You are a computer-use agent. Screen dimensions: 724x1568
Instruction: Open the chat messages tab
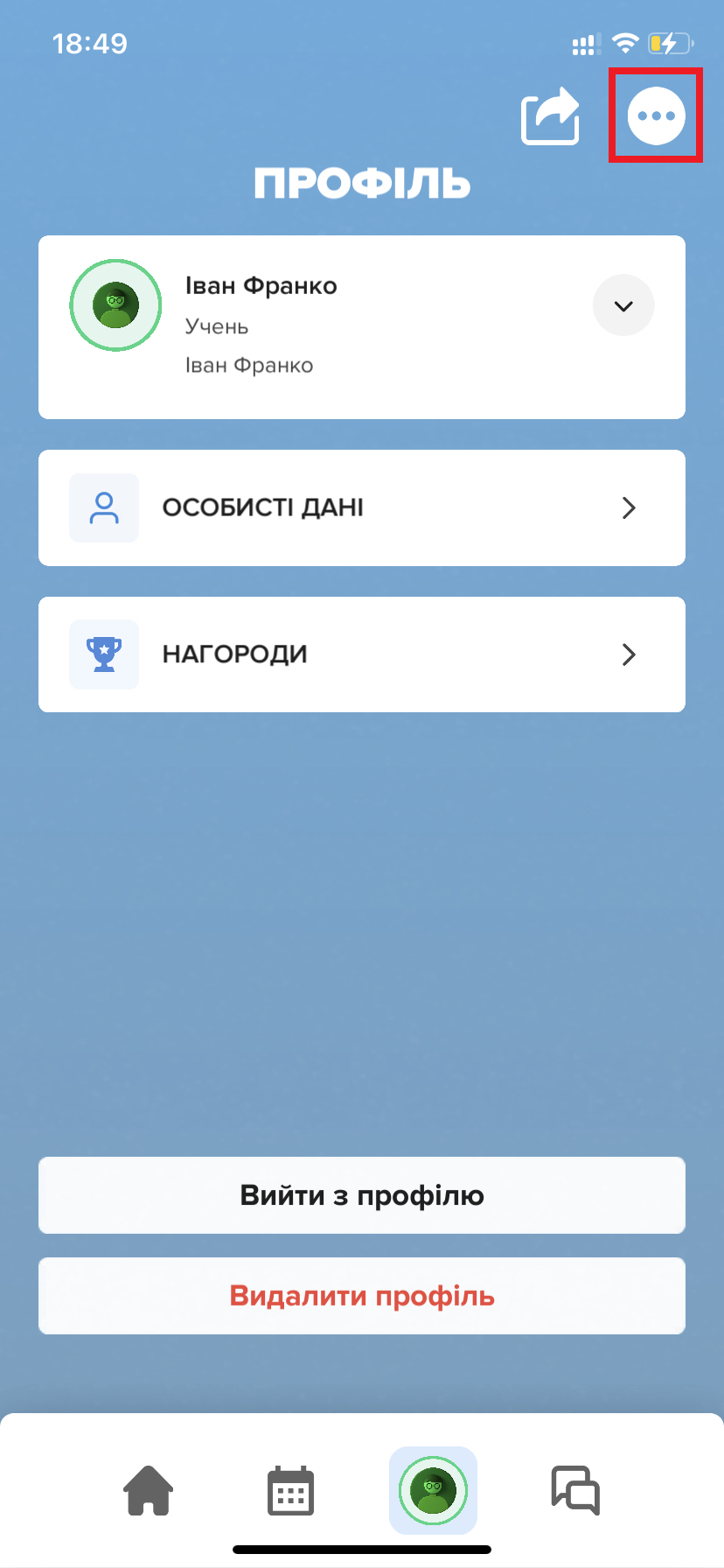pos(575,1490)
